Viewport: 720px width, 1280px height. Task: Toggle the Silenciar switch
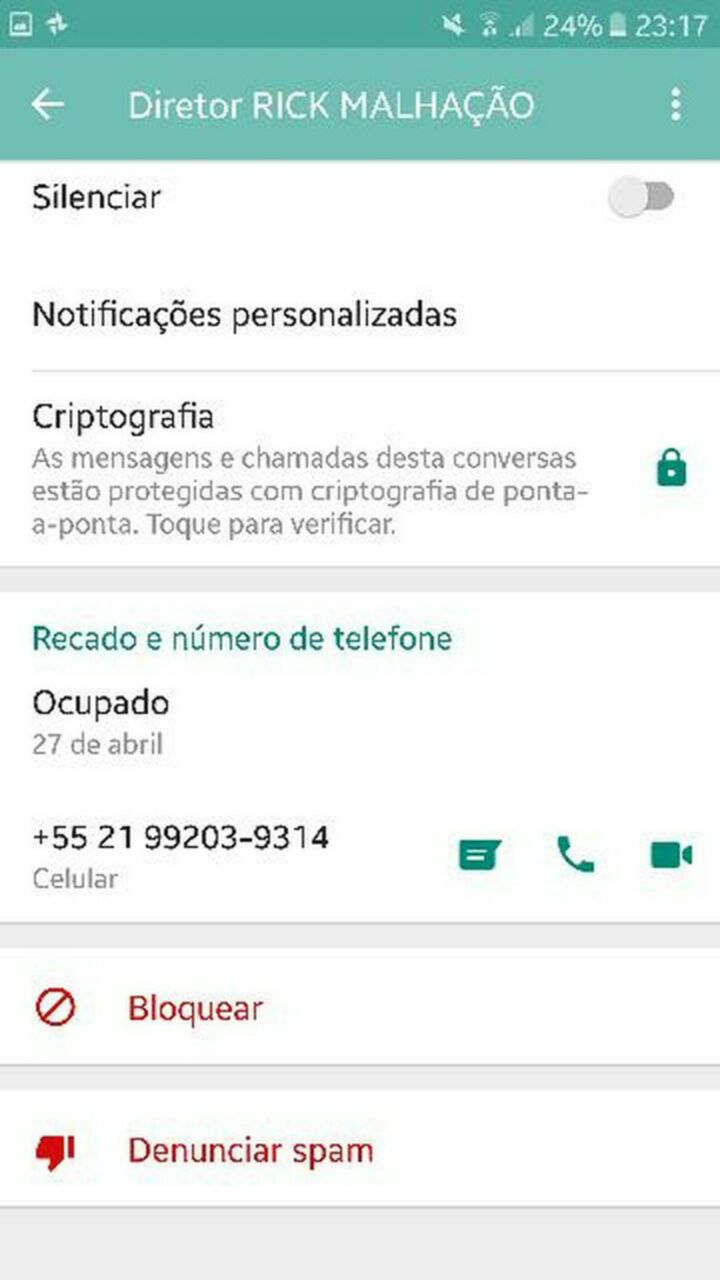[642, 198]
